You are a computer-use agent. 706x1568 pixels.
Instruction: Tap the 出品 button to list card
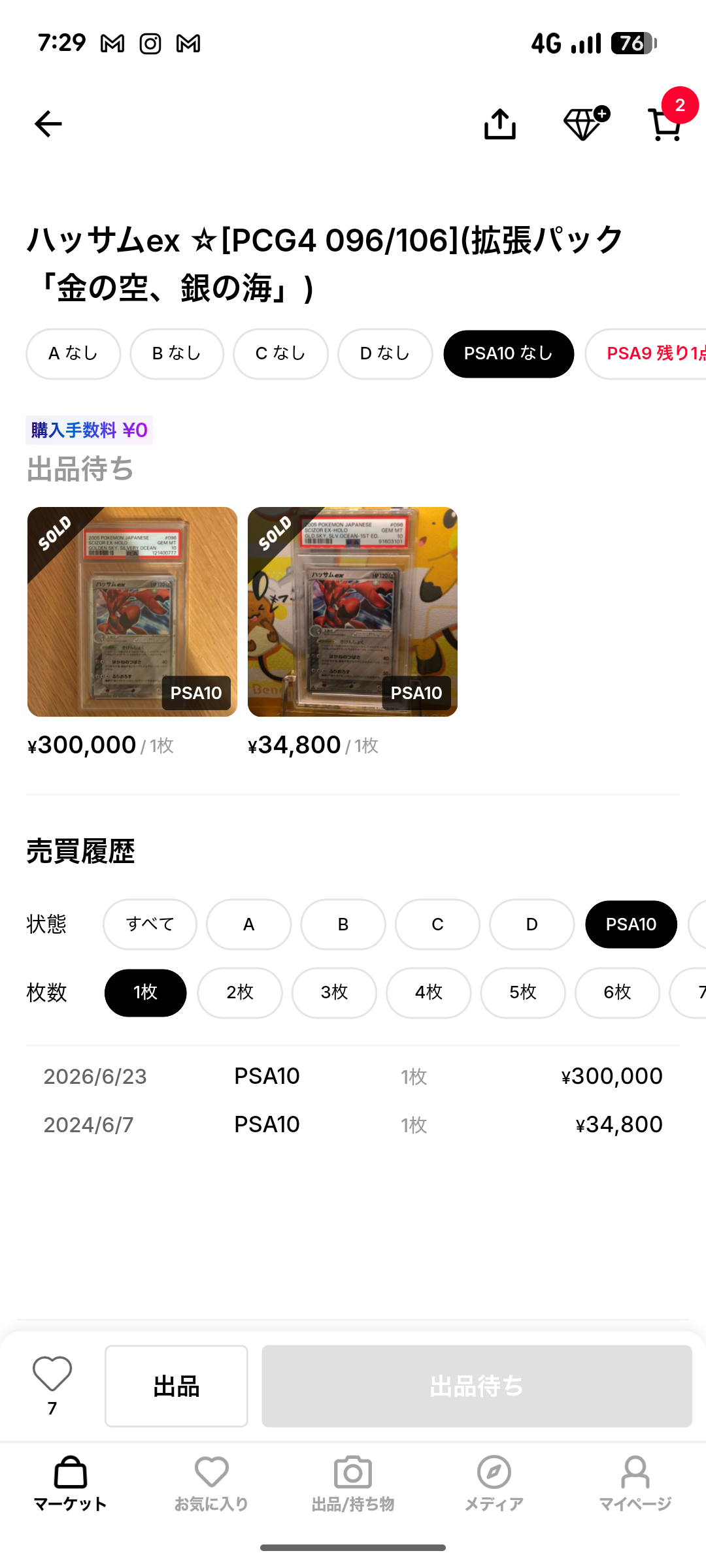(x=176, y=1386)
